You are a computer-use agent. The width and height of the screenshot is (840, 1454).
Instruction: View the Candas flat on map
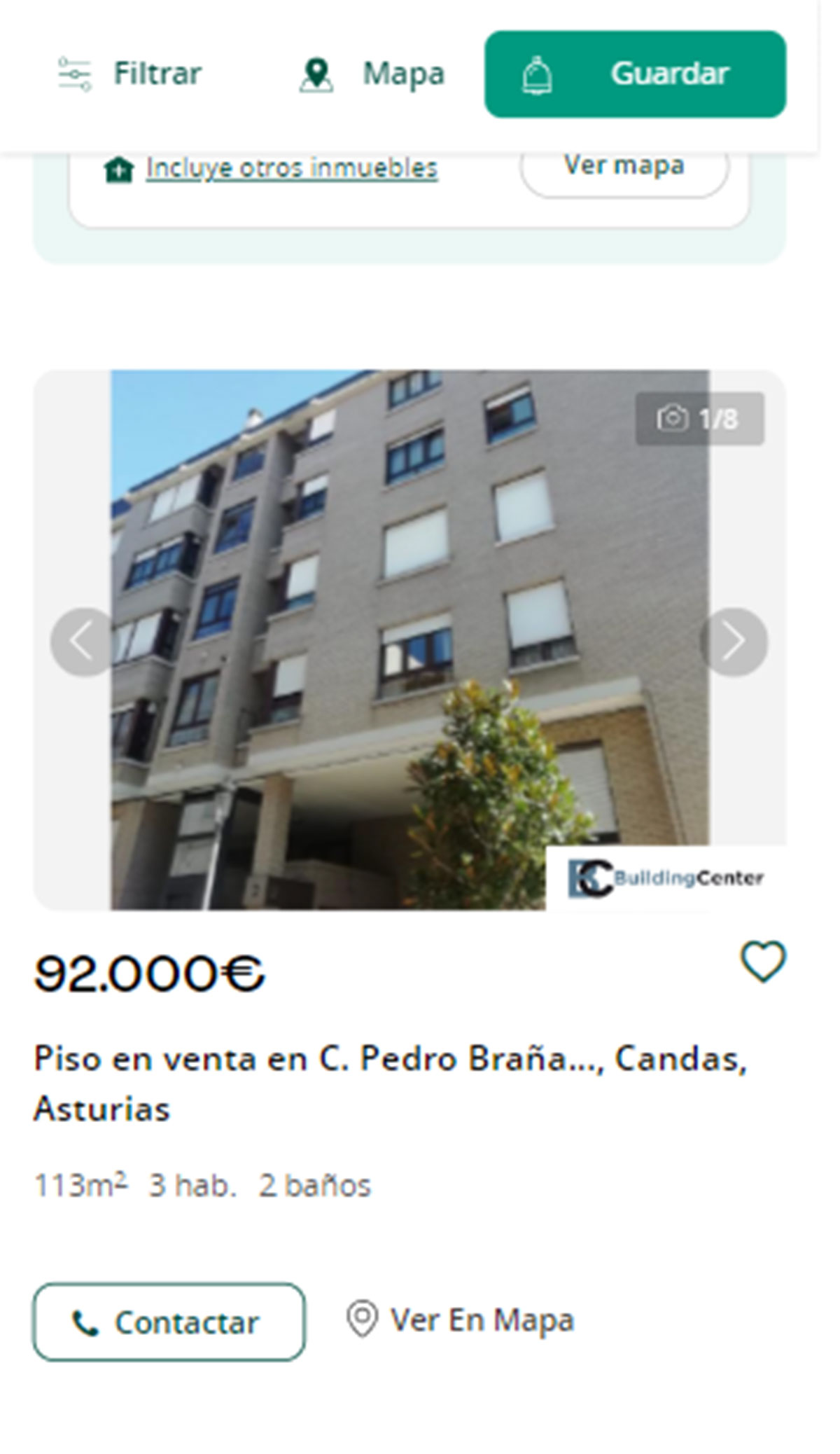(461, 1320)
